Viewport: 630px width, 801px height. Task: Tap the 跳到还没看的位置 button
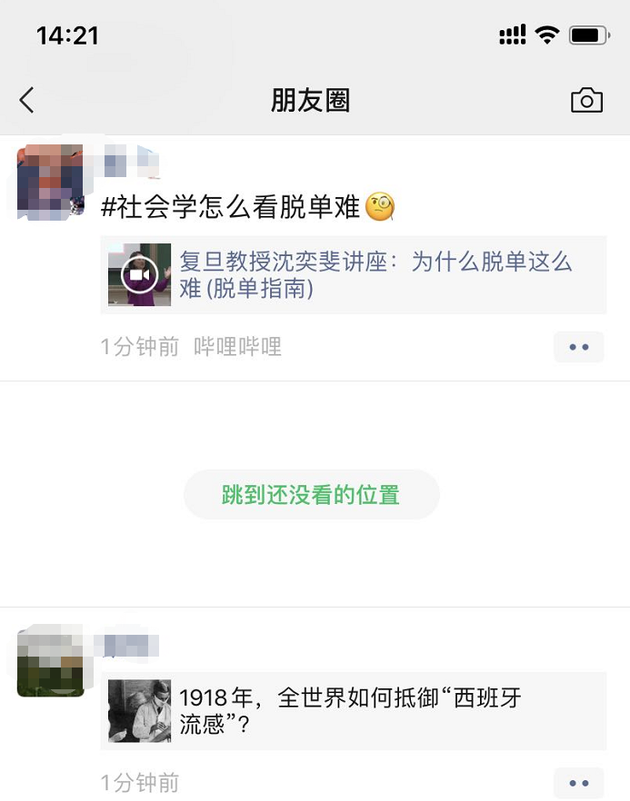311,495
